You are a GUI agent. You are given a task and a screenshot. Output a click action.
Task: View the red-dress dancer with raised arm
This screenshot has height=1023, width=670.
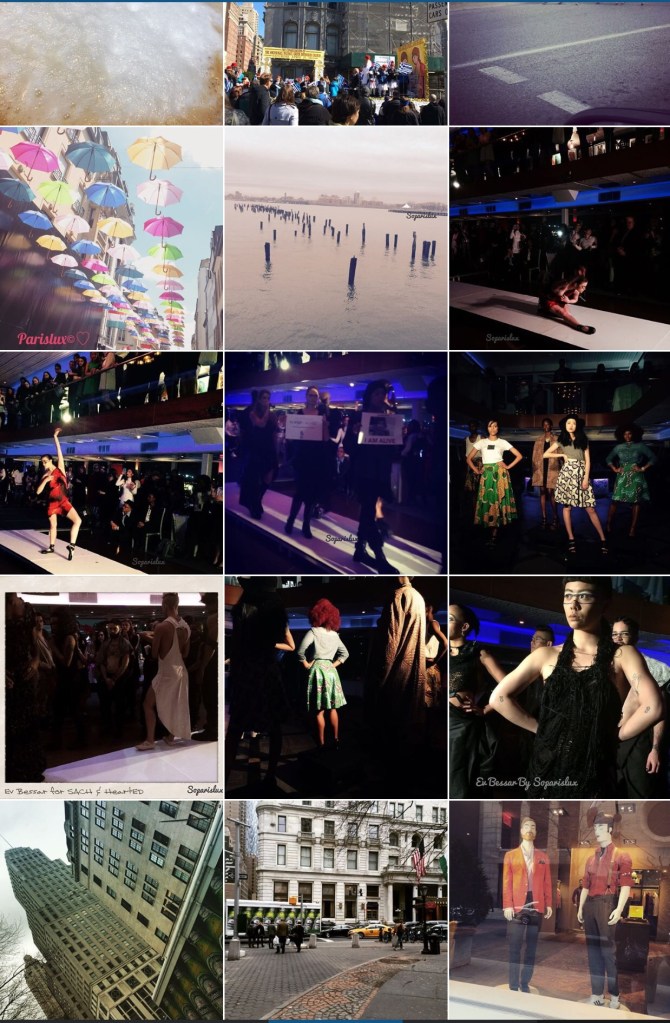click(111, 462)
